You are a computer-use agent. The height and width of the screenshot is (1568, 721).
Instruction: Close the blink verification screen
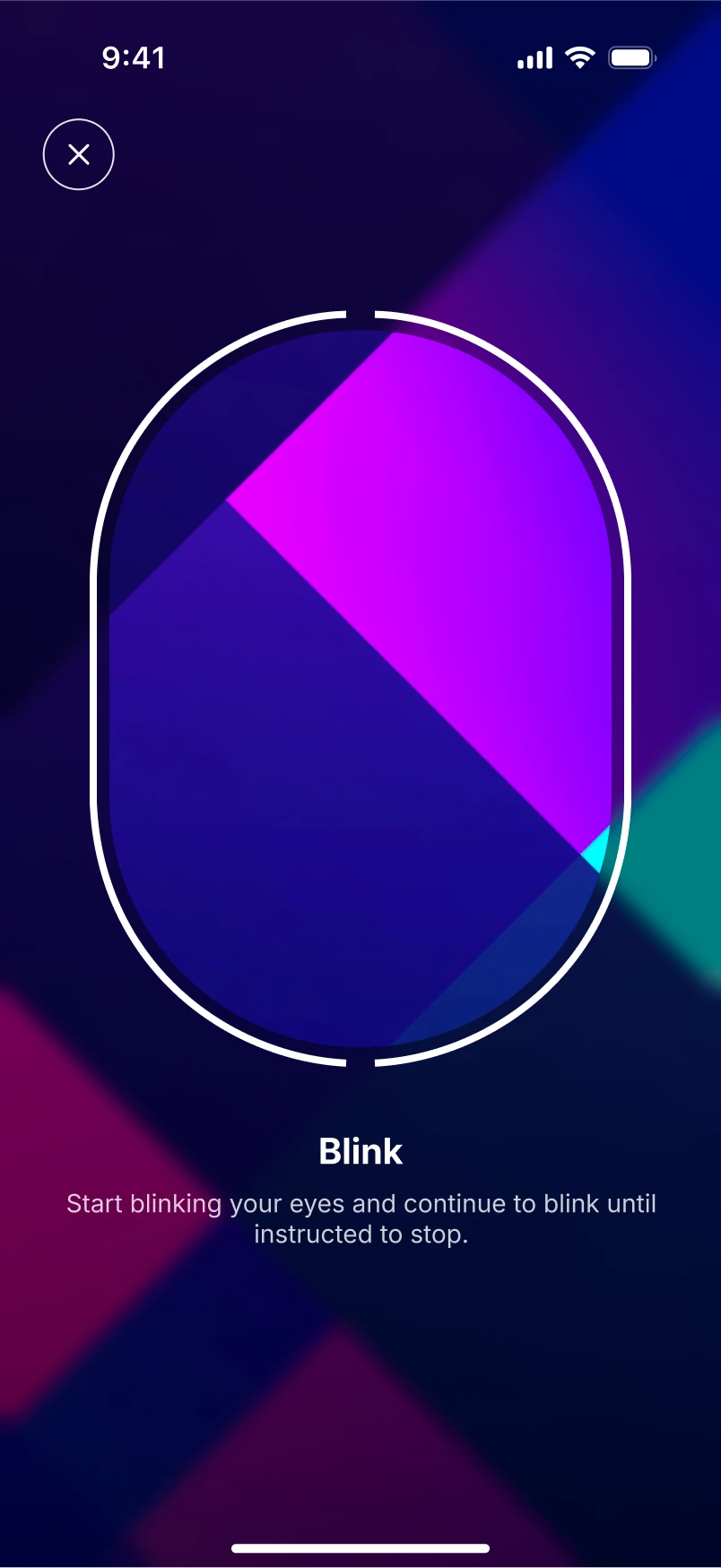point(79,154)
